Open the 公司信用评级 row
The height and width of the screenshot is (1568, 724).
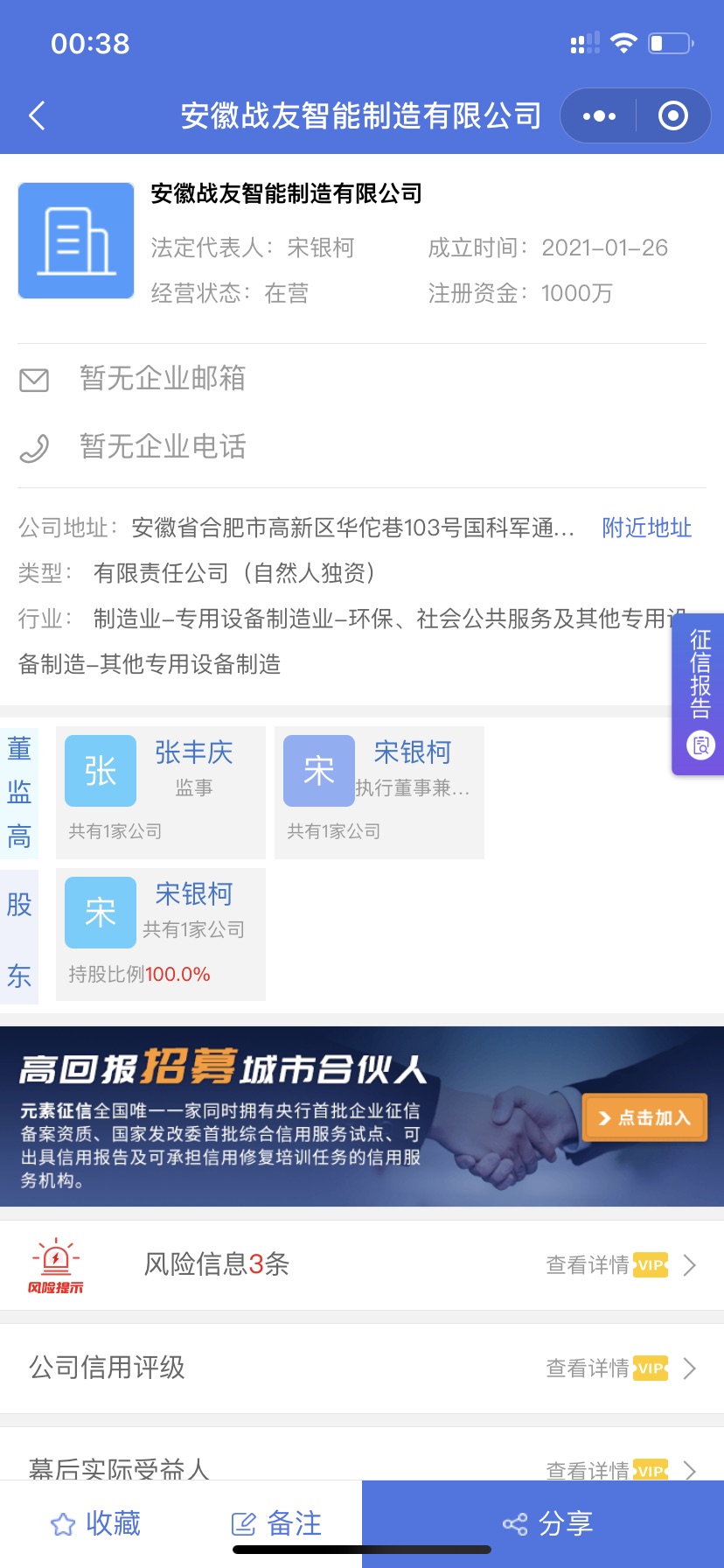click(x=362, y=1368)
